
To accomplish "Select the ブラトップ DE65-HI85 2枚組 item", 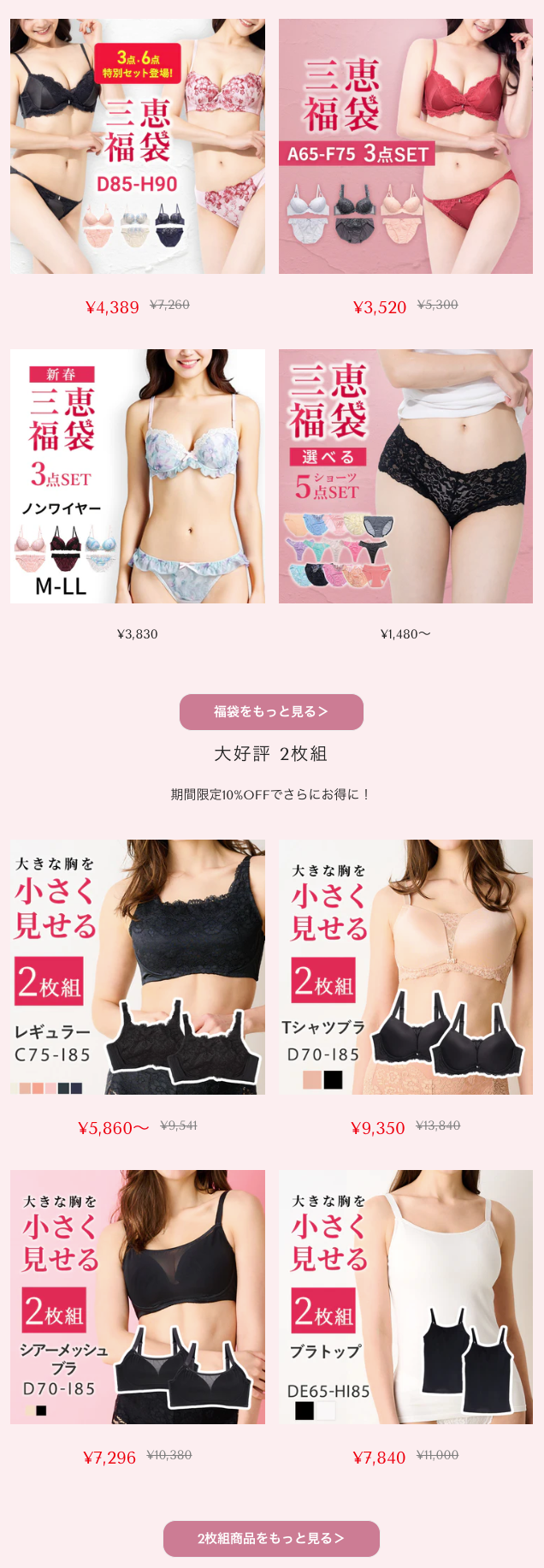I will click(x=405, y=1297).
